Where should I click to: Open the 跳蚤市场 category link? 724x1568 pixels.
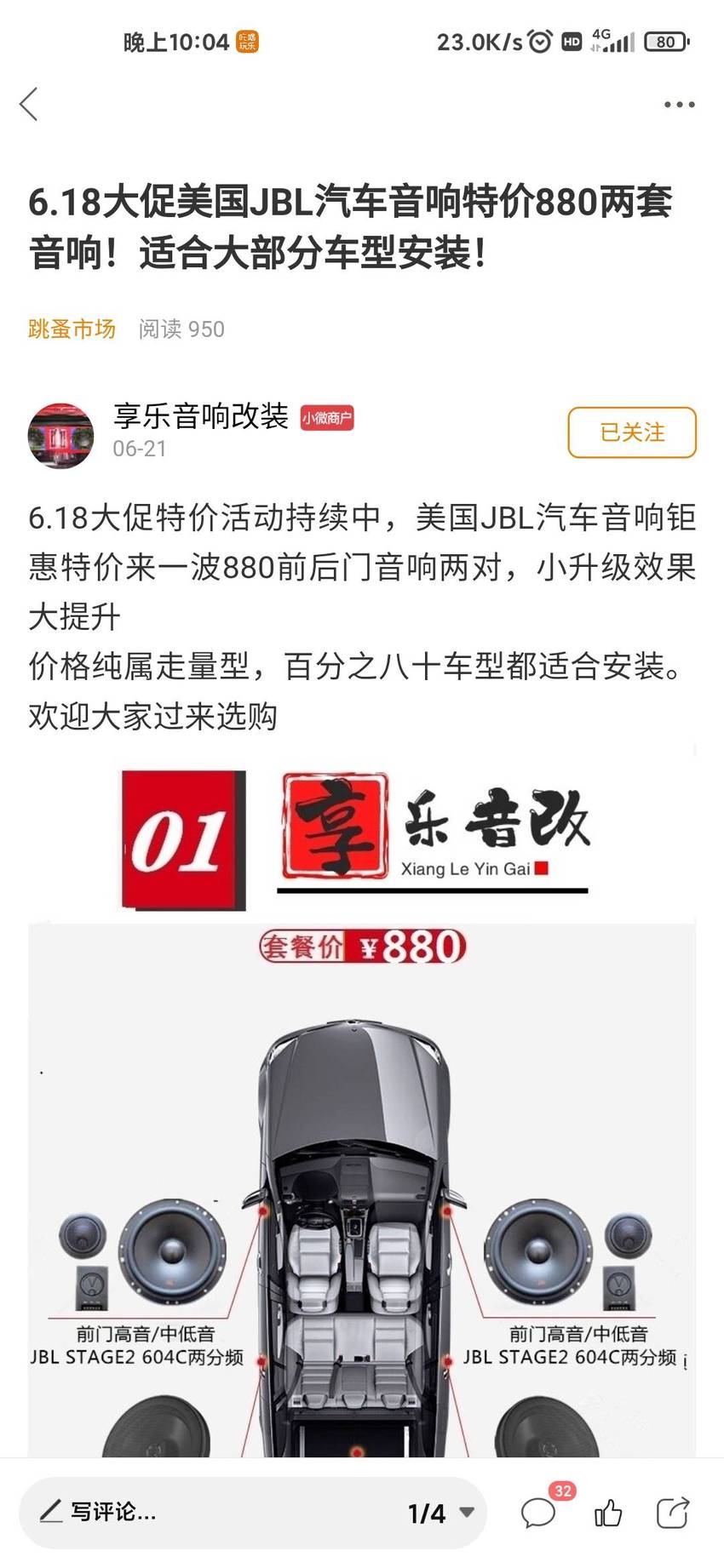(x=72, y=329)
